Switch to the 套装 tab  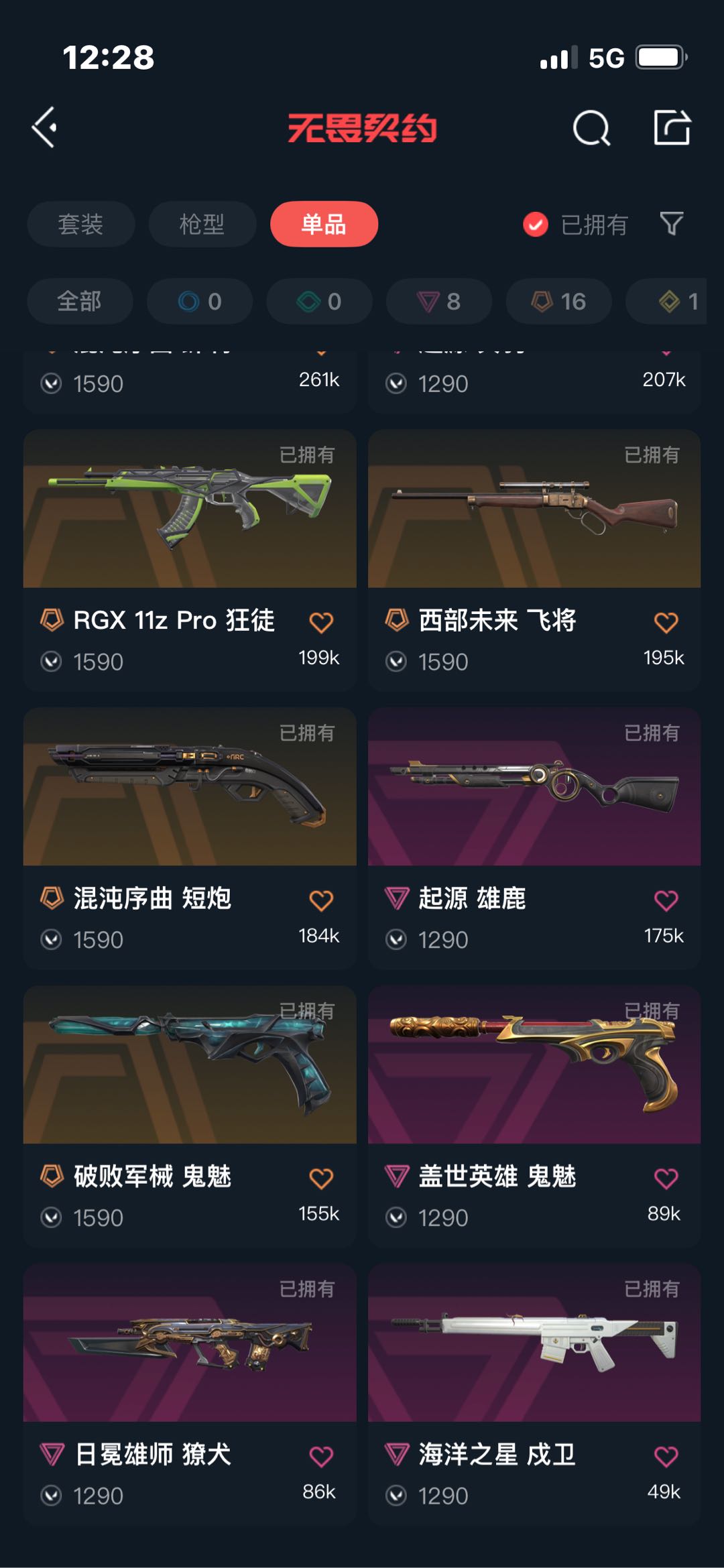point(80,224)
